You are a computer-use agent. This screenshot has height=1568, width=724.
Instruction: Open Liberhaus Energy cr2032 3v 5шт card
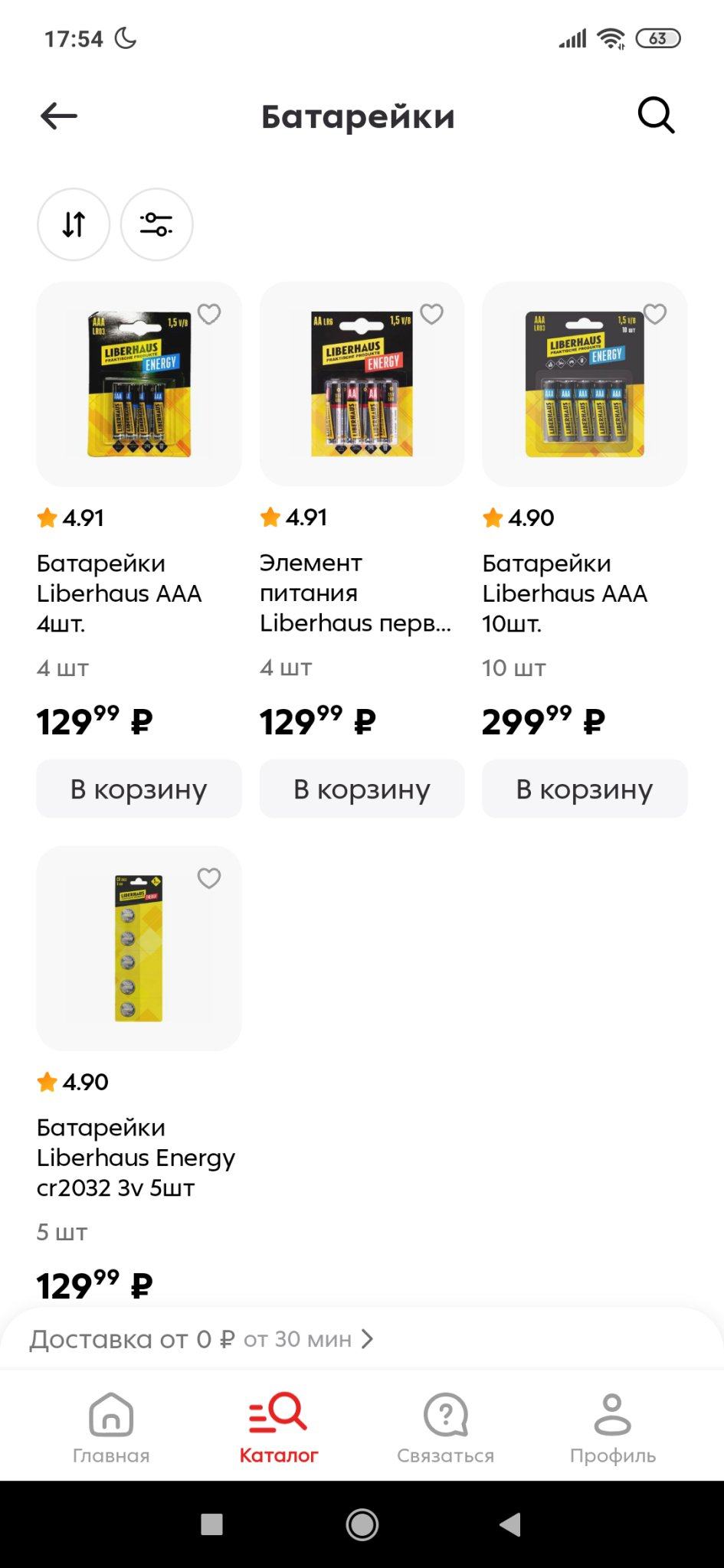click(x=139, y=949)
